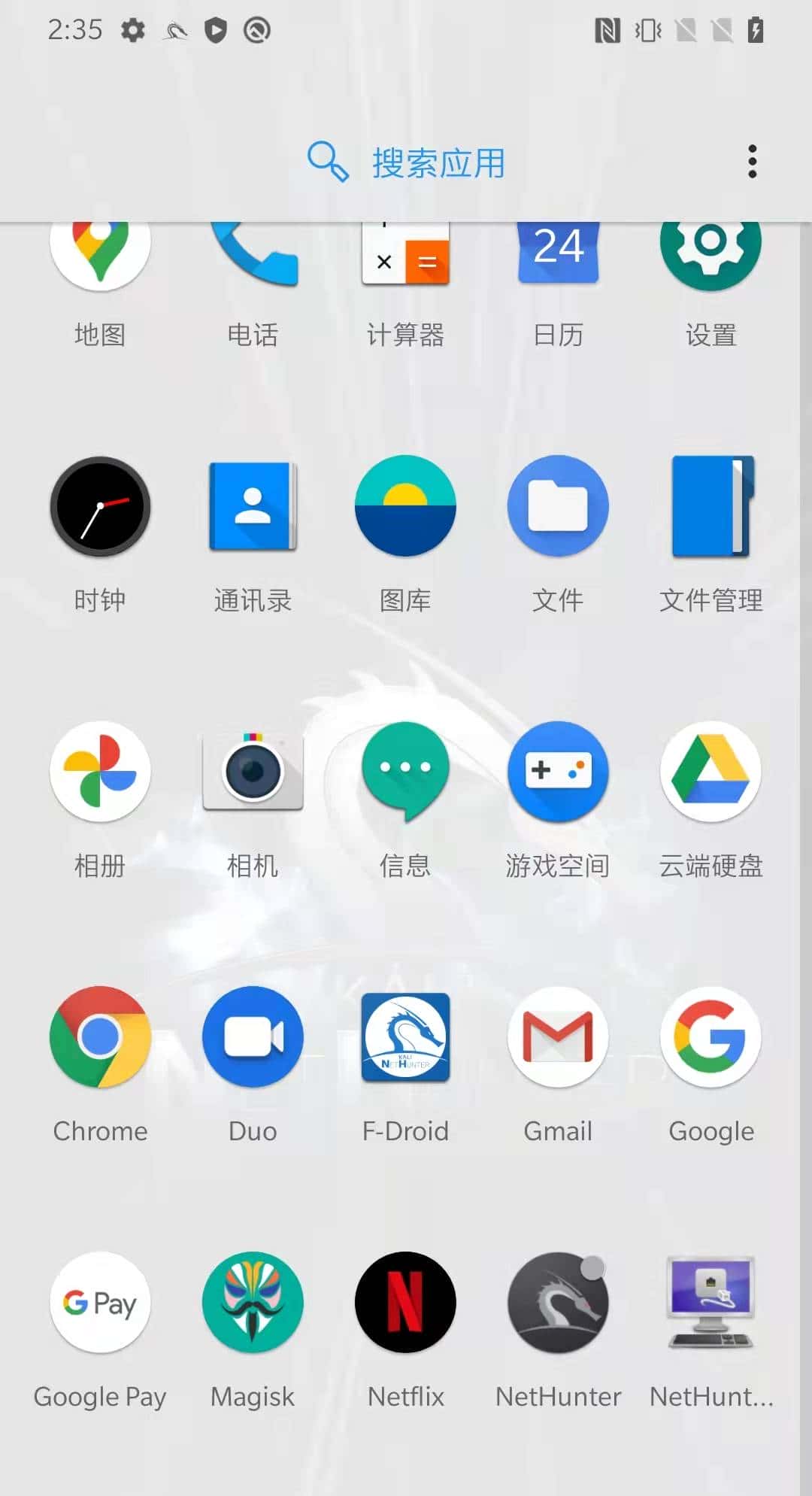Open Google Pay
Image resolution: width=812 pixels, height=1496 pixels.
coord(100,1303)
